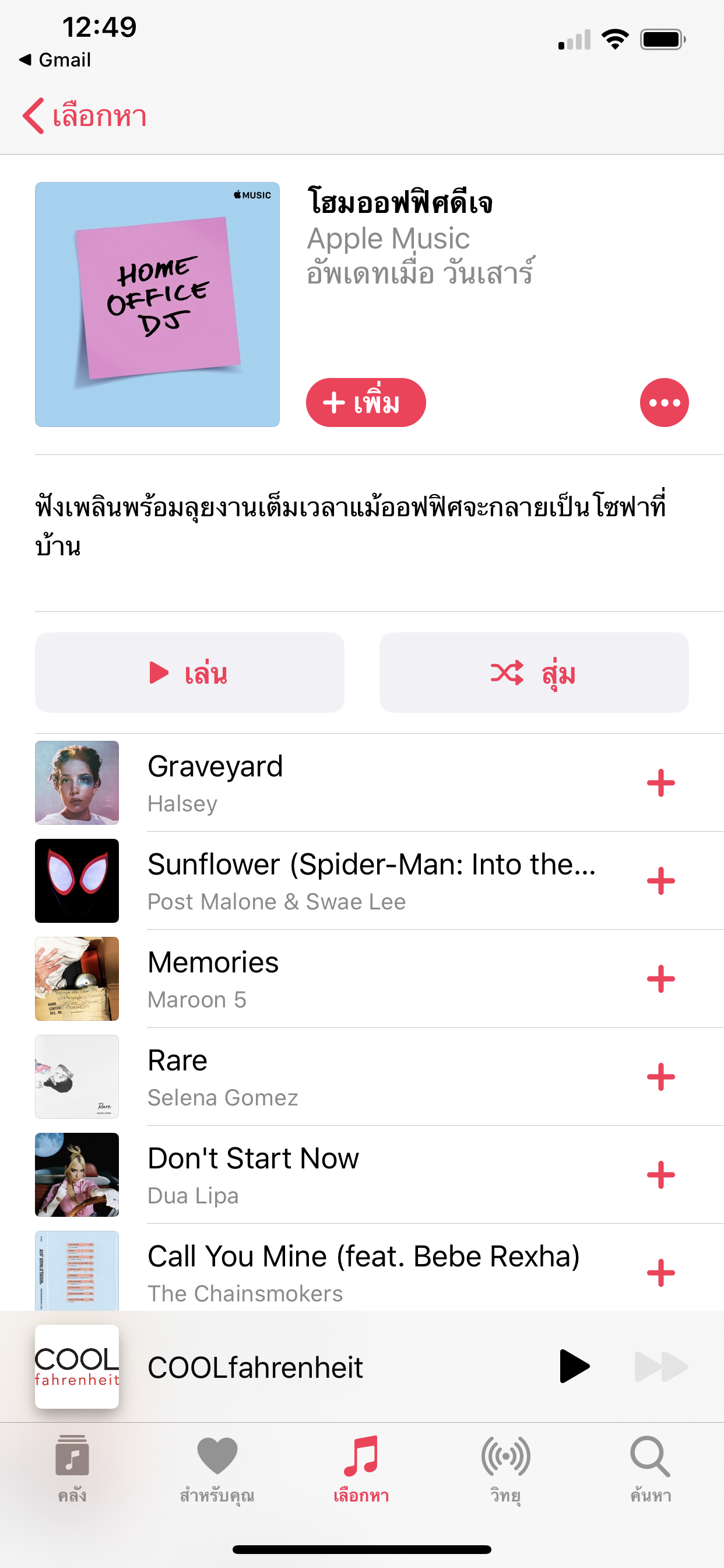The image size is (724, 1568).
Task: Switch to the คลัง library tab
Action: pyautogui.click(x=72, y=1468)
